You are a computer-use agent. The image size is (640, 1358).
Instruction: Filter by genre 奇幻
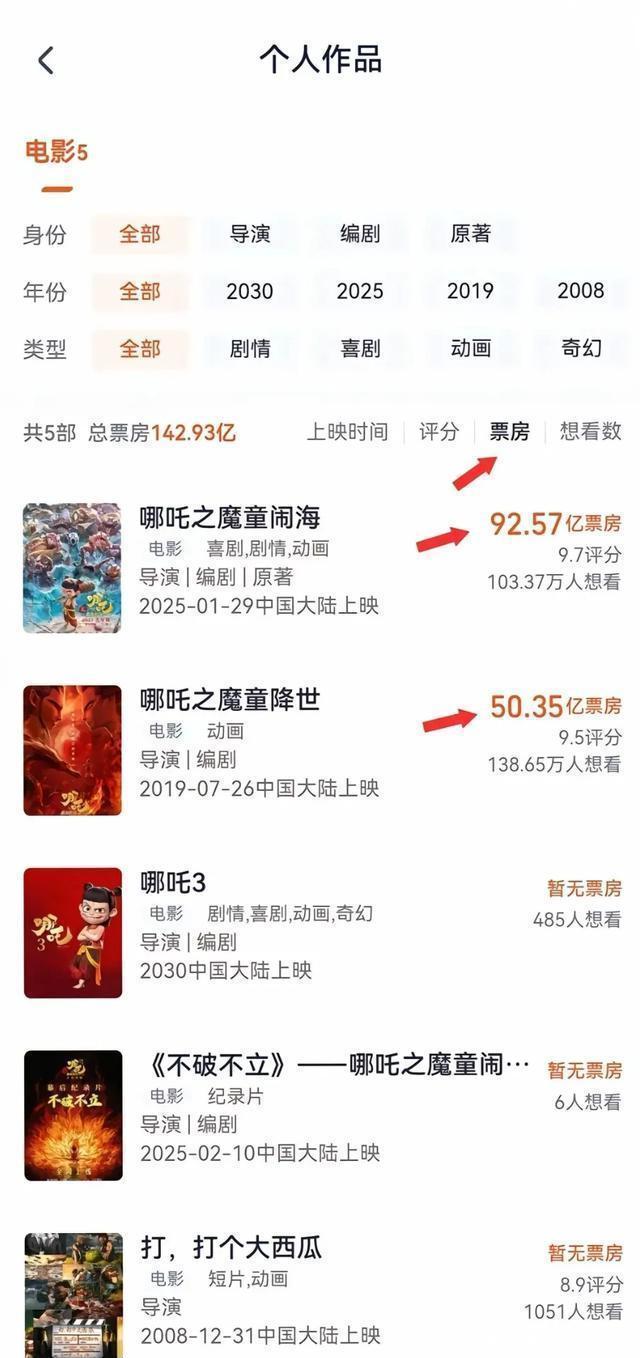pos(581,349)
